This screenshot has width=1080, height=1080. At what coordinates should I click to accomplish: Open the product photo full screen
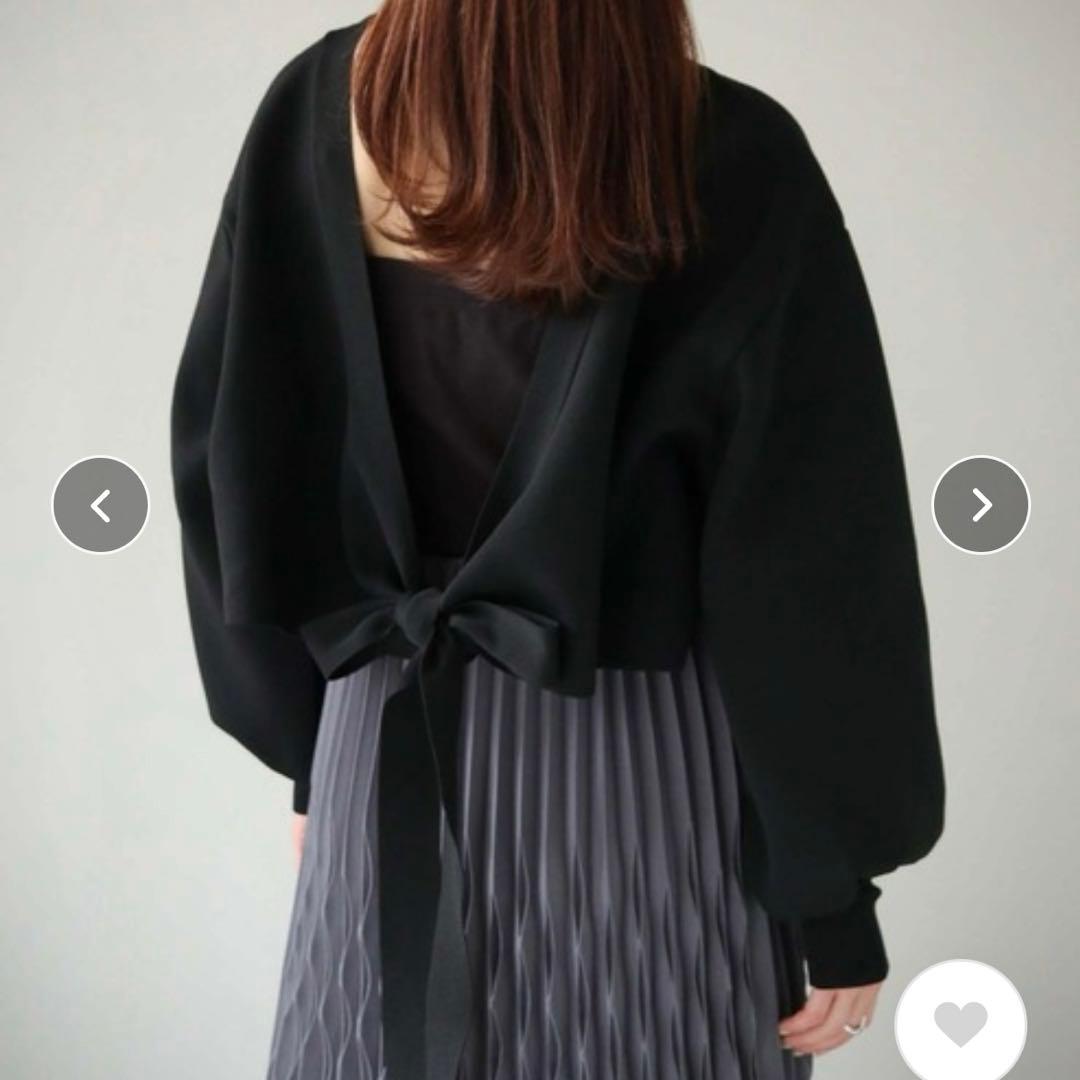point(540,540)
